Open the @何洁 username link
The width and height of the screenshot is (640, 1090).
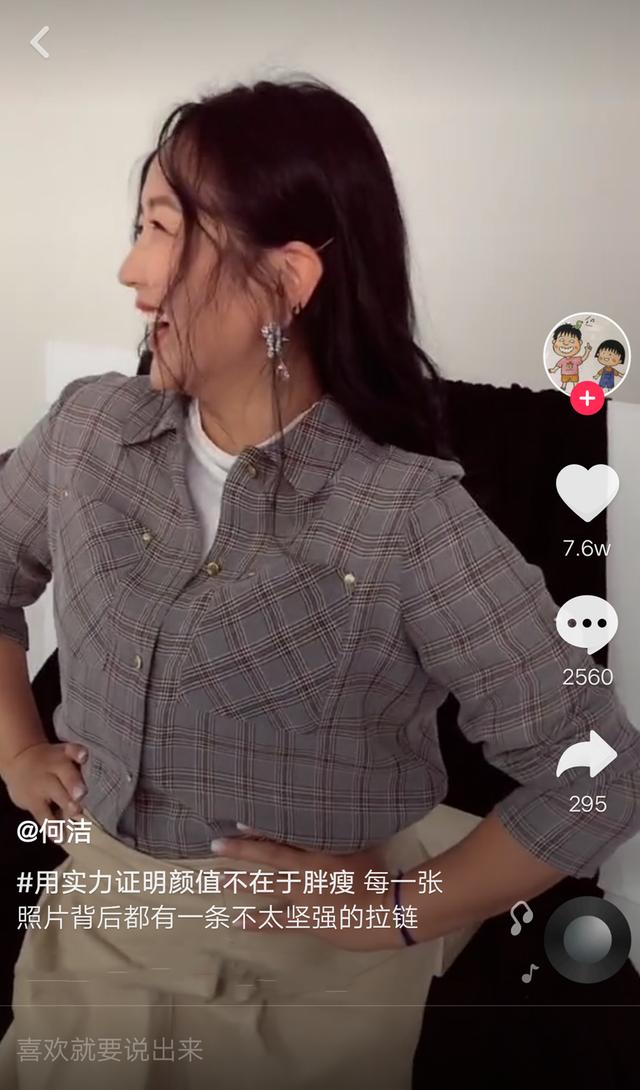[x=54, y=832]
